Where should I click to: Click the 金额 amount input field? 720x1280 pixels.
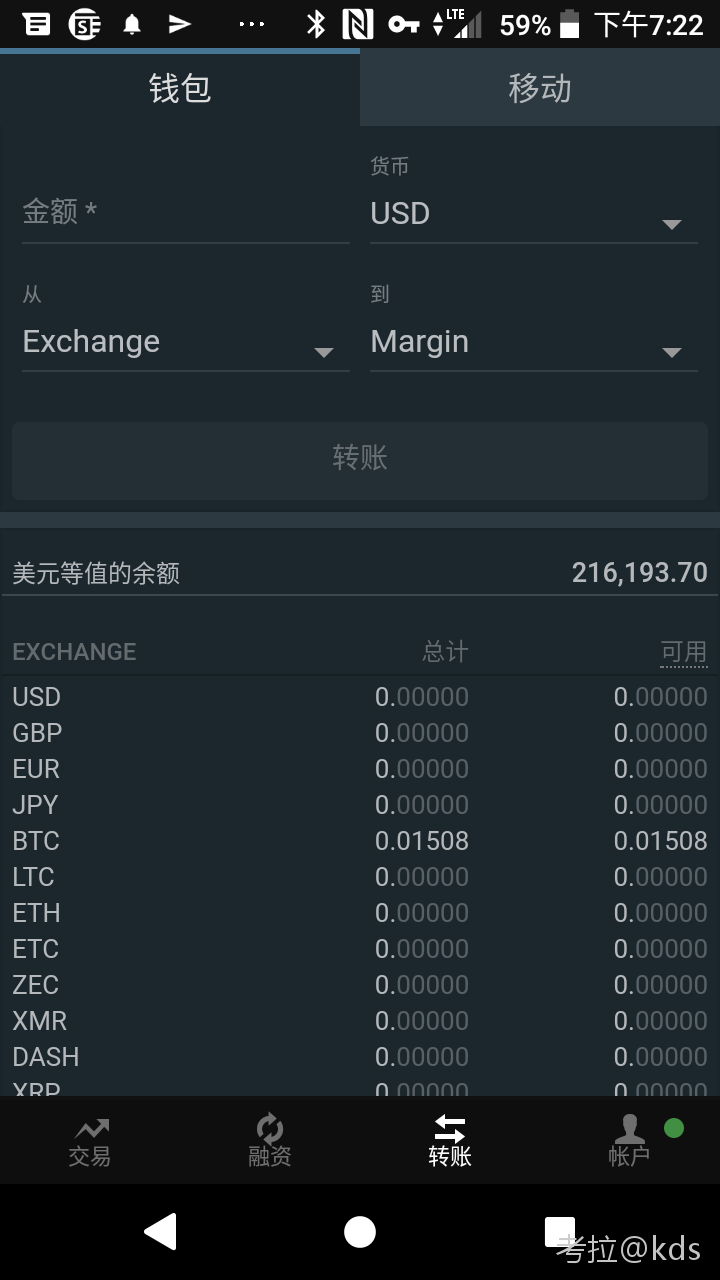pyautogui.click(x=184, y=213)
